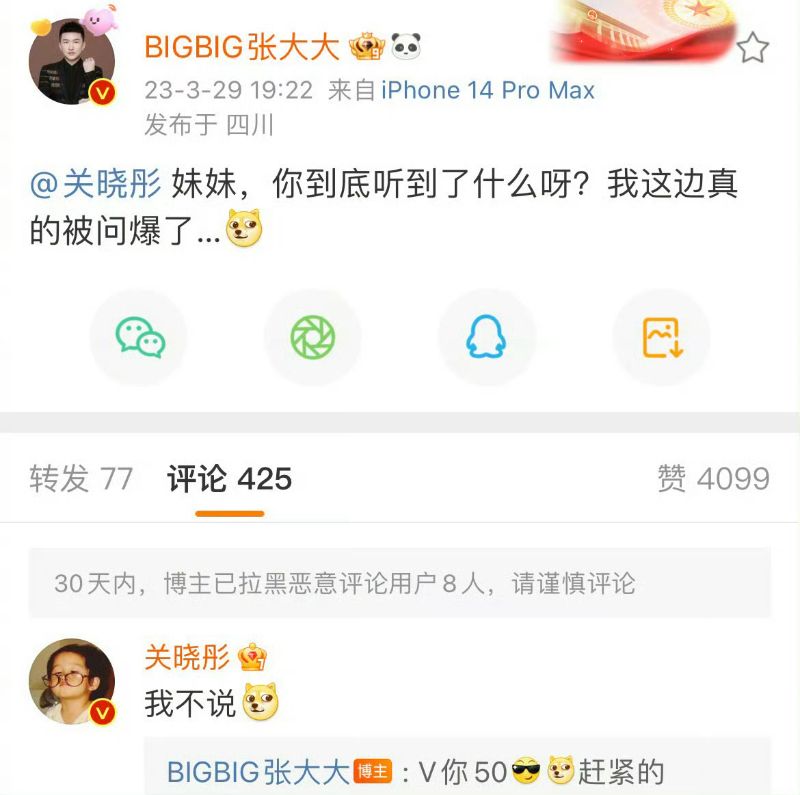Open BIGBIG张大大's profile avatar
The width and height of the screenshot is (800, 795).
pyautogui.click(x=72, y=62)
